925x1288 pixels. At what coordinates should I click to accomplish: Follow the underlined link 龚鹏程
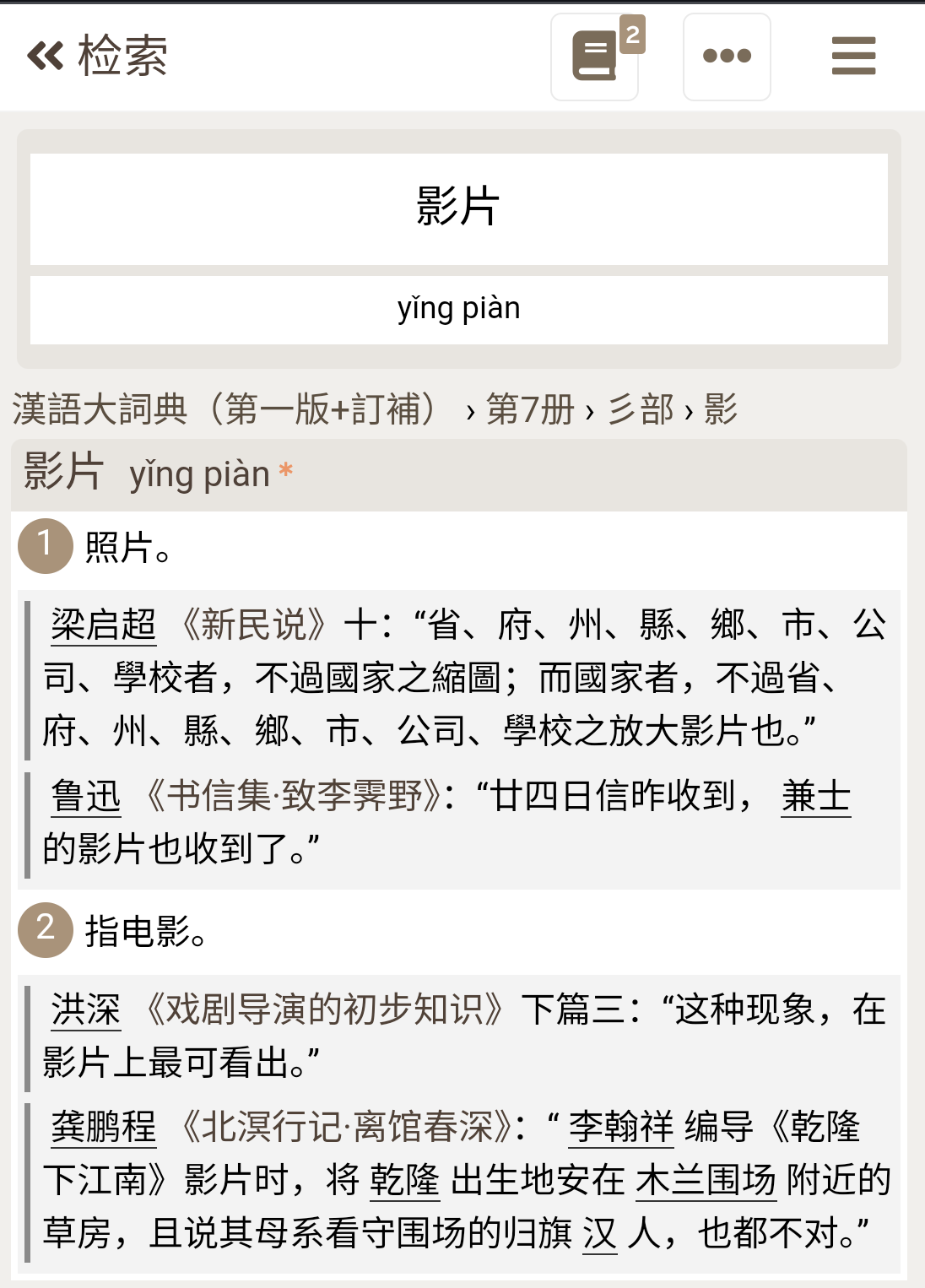(x=103, y=1128)
